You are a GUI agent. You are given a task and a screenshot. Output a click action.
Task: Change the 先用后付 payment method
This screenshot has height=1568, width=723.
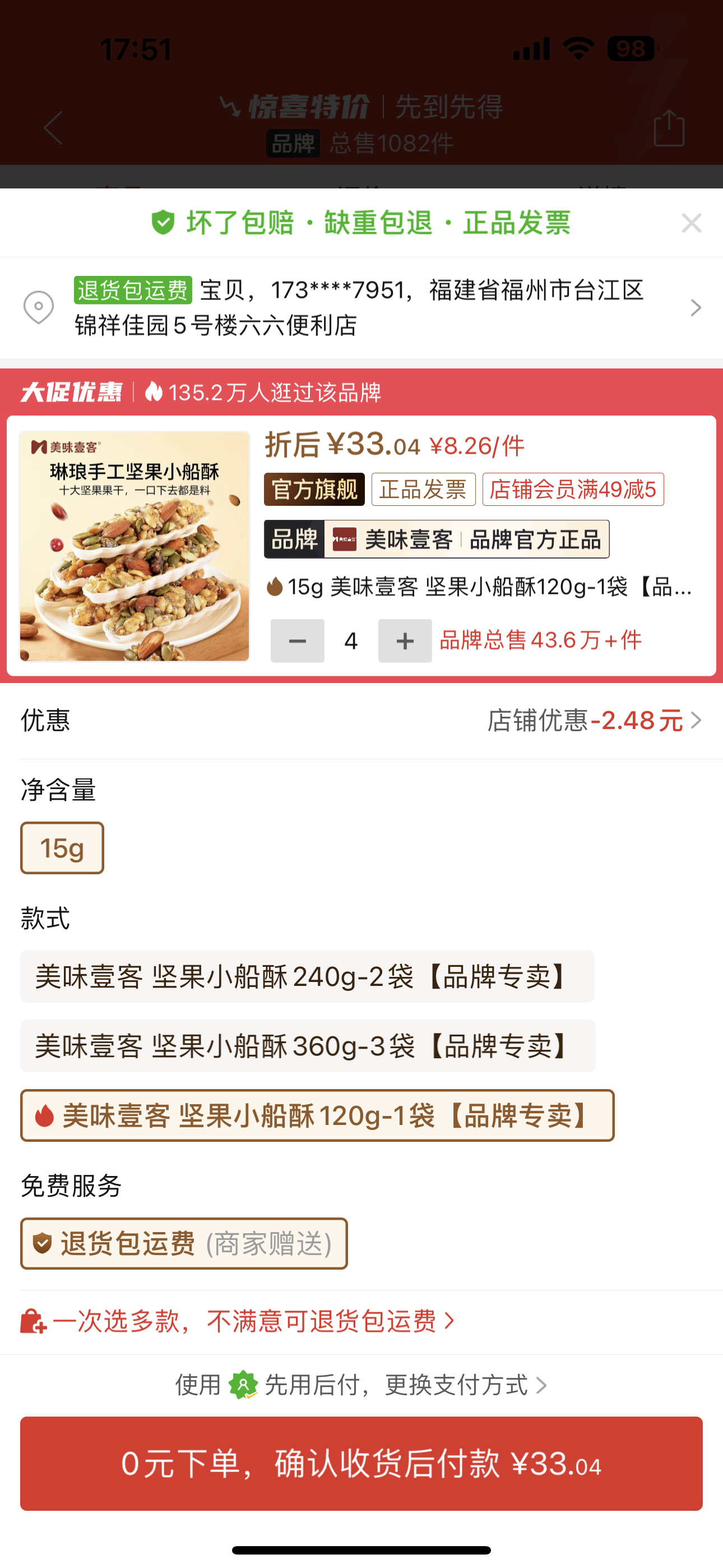coord(361,1385)
